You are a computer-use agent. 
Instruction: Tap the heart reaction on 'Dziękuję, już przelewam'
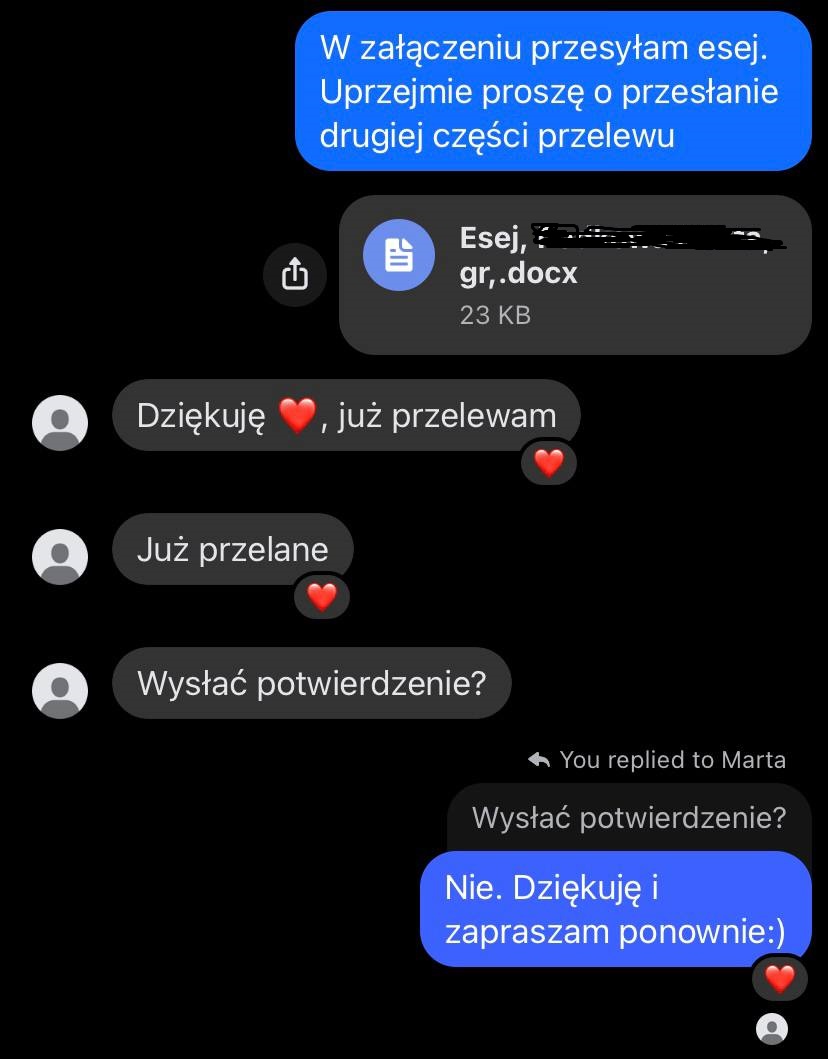pos(548,462)
